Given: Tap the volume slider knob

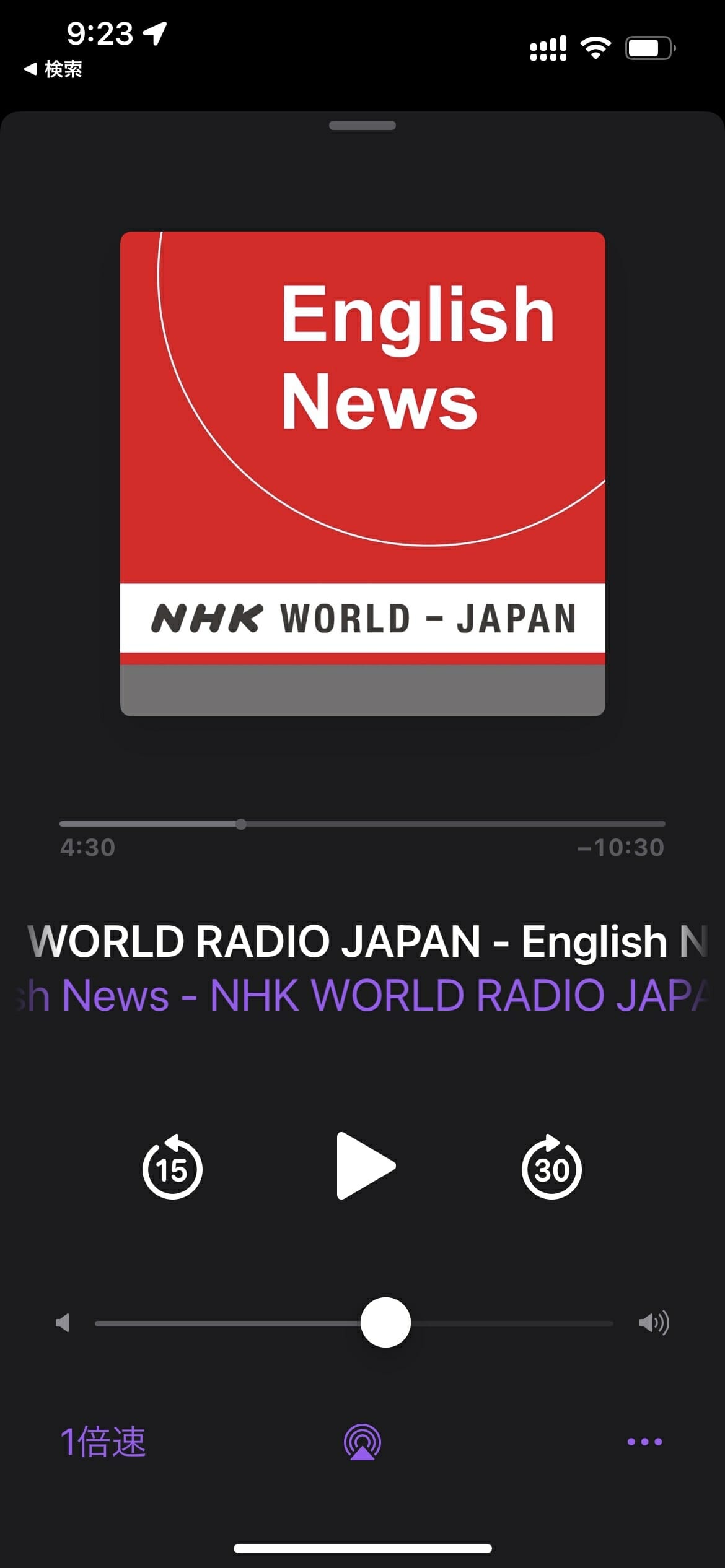Looking at the screenshot, I should 385,1322.
